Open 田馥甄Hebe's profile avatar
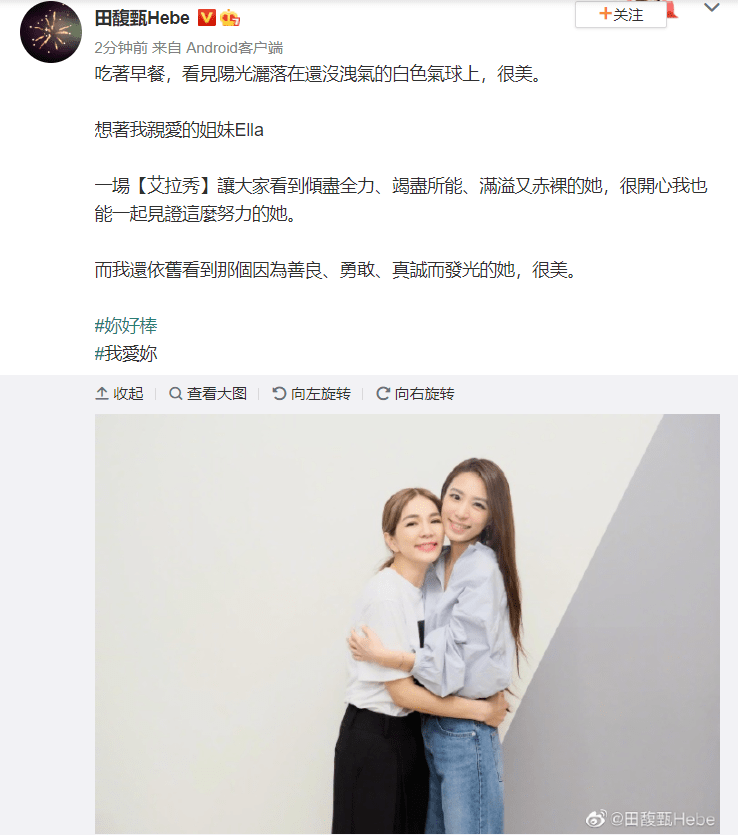The height and width of the screenshot is (835, 738). pyautogui.click(x=50, y=32)
